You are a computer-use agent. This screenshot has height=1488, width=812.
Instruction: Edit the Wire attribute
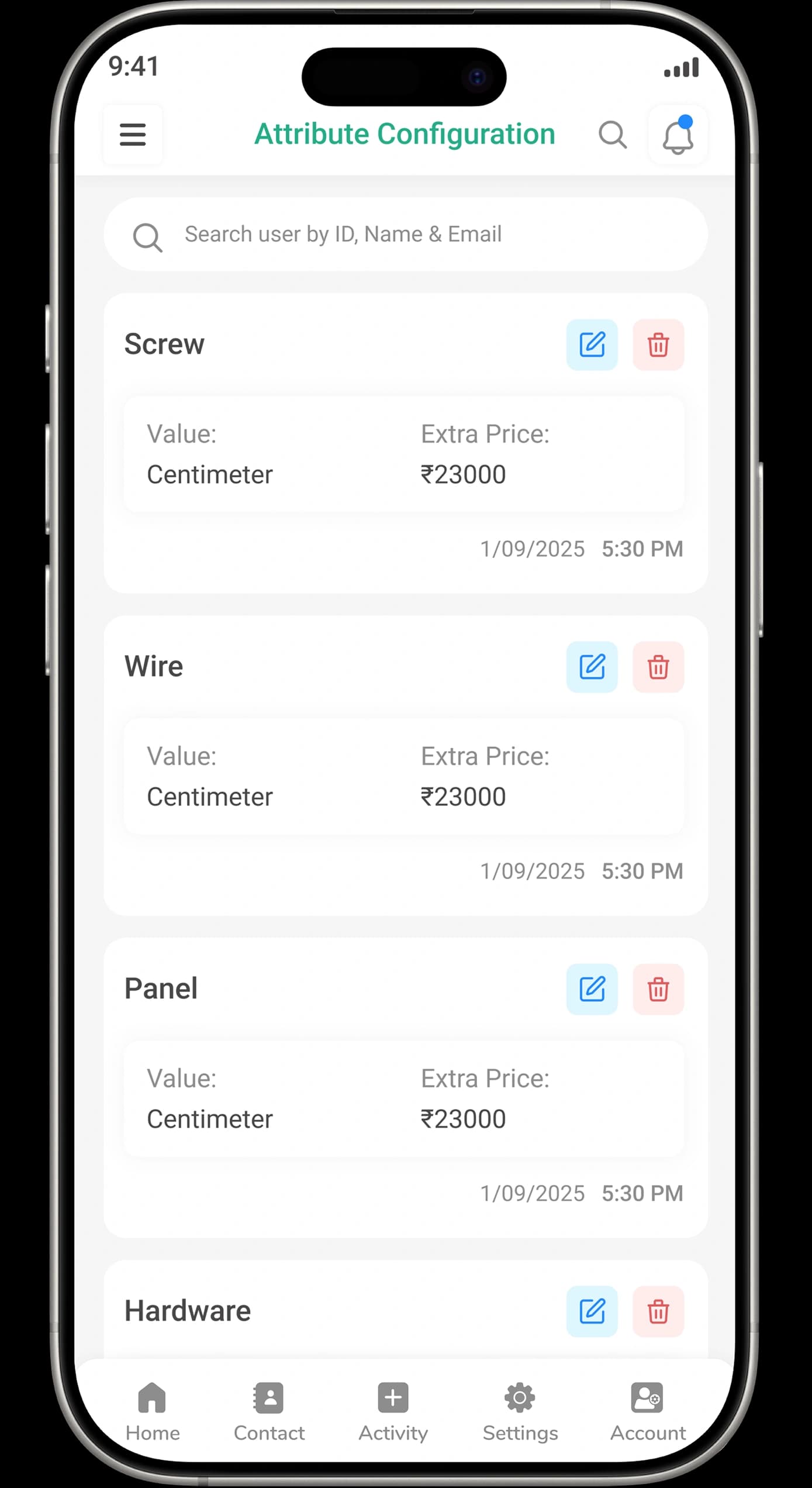(x=592, y=667)
